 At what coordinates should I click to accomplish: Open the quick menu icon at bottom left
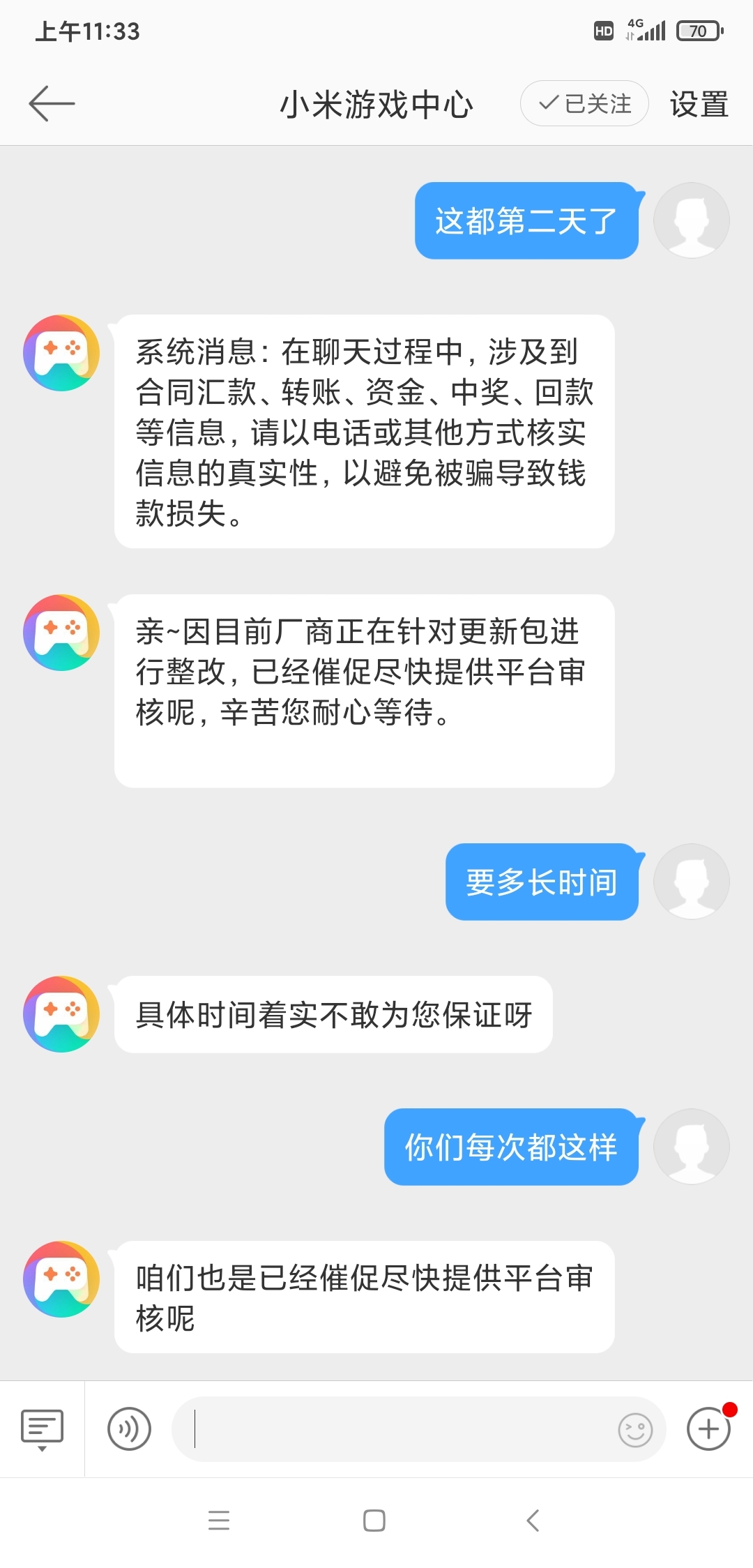coord(42,1428)
